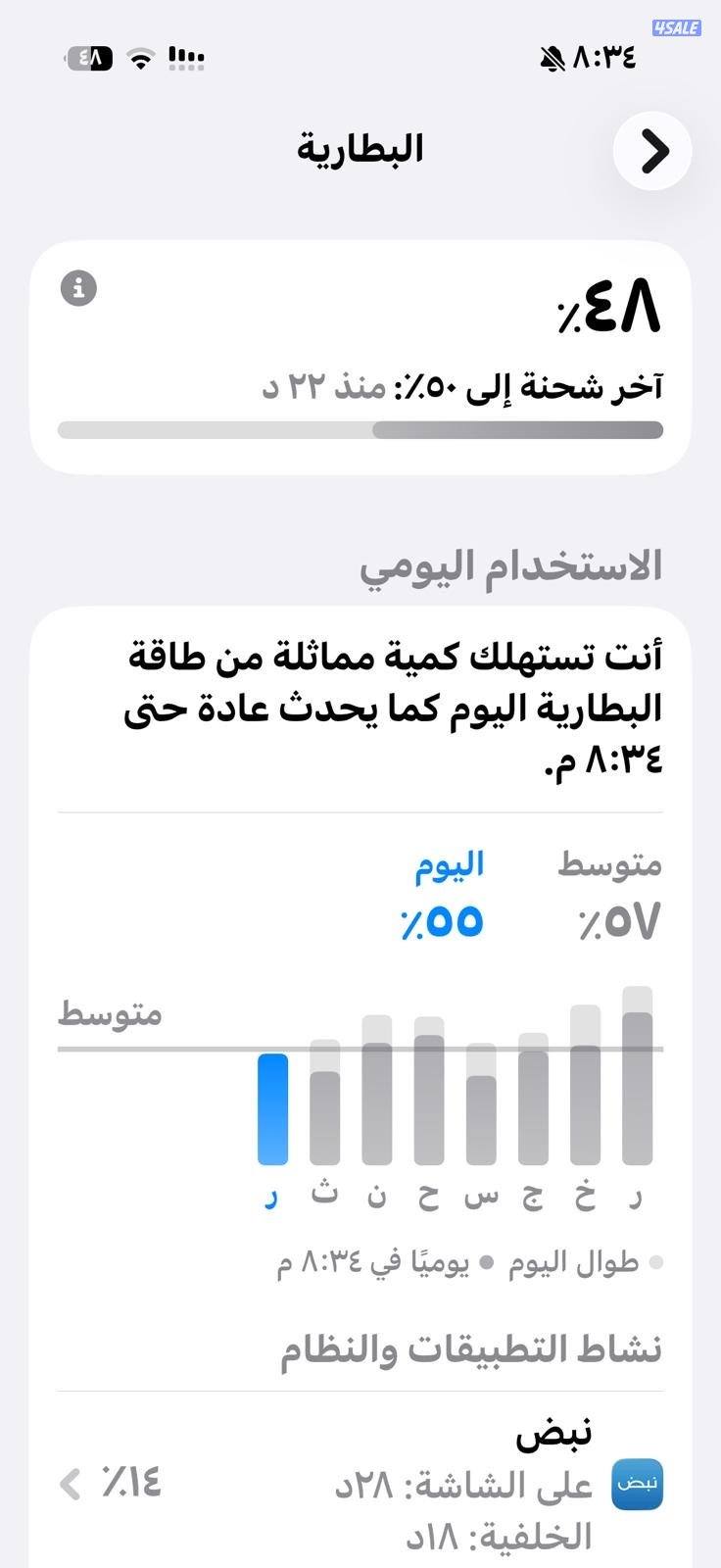The height and width of the screenshot is (1568, 721).
Task: Tap the battery indicator in the status bar
Action: (x=89, y=56)
